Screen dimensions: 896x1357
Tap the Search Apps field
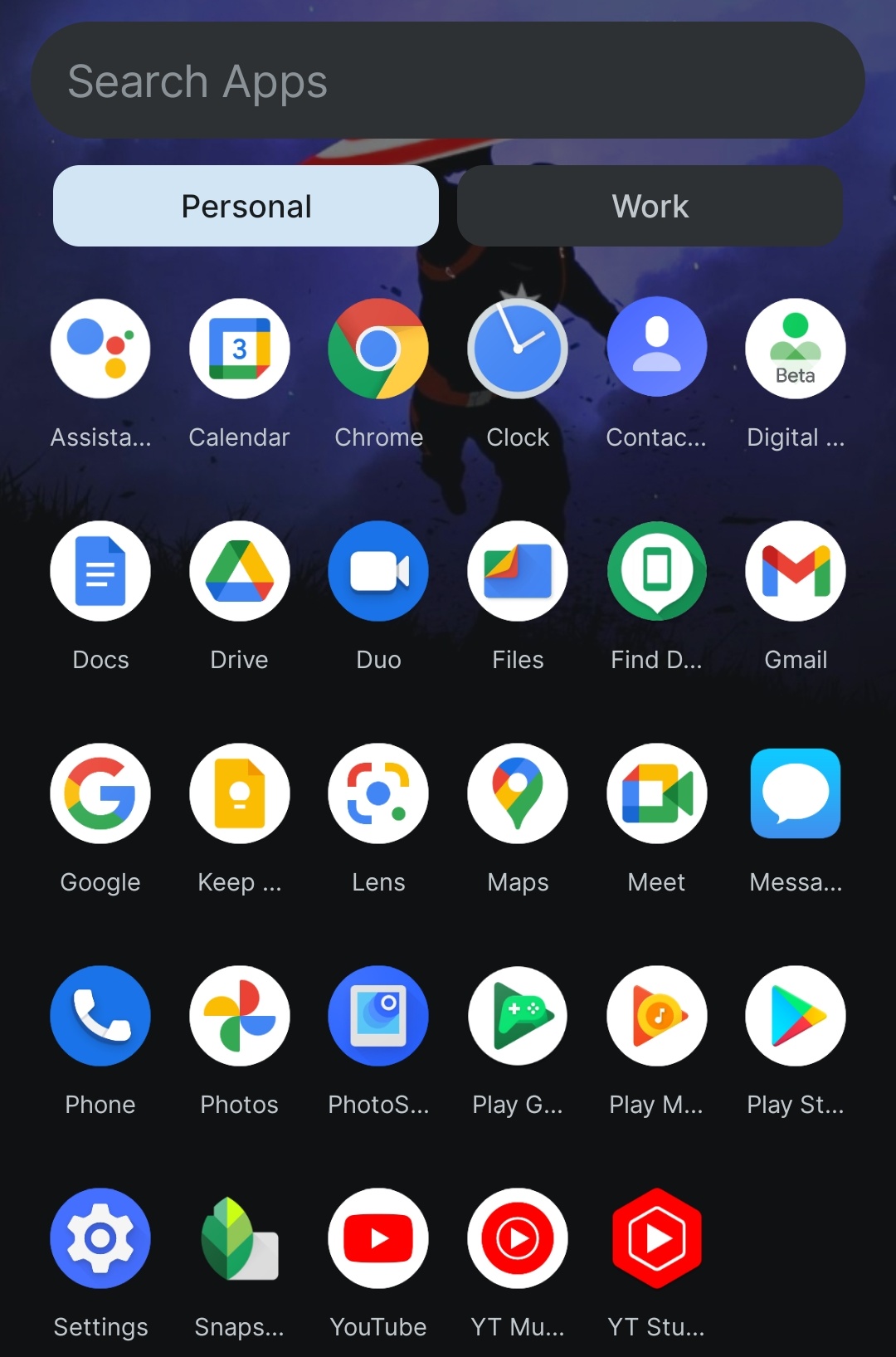(448, 80)
